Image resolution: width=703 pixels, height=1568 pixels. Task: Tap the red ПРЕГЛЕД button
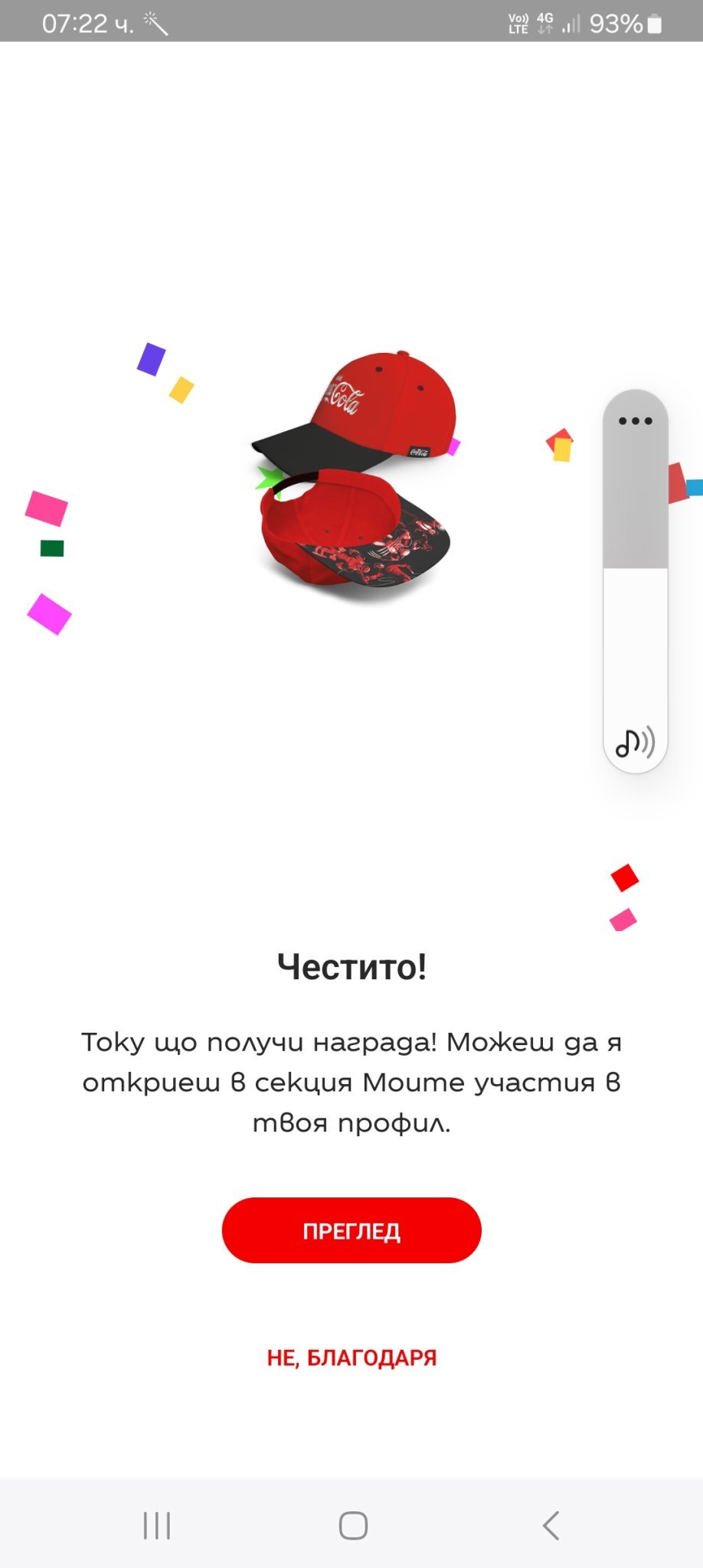[351, 1230]
